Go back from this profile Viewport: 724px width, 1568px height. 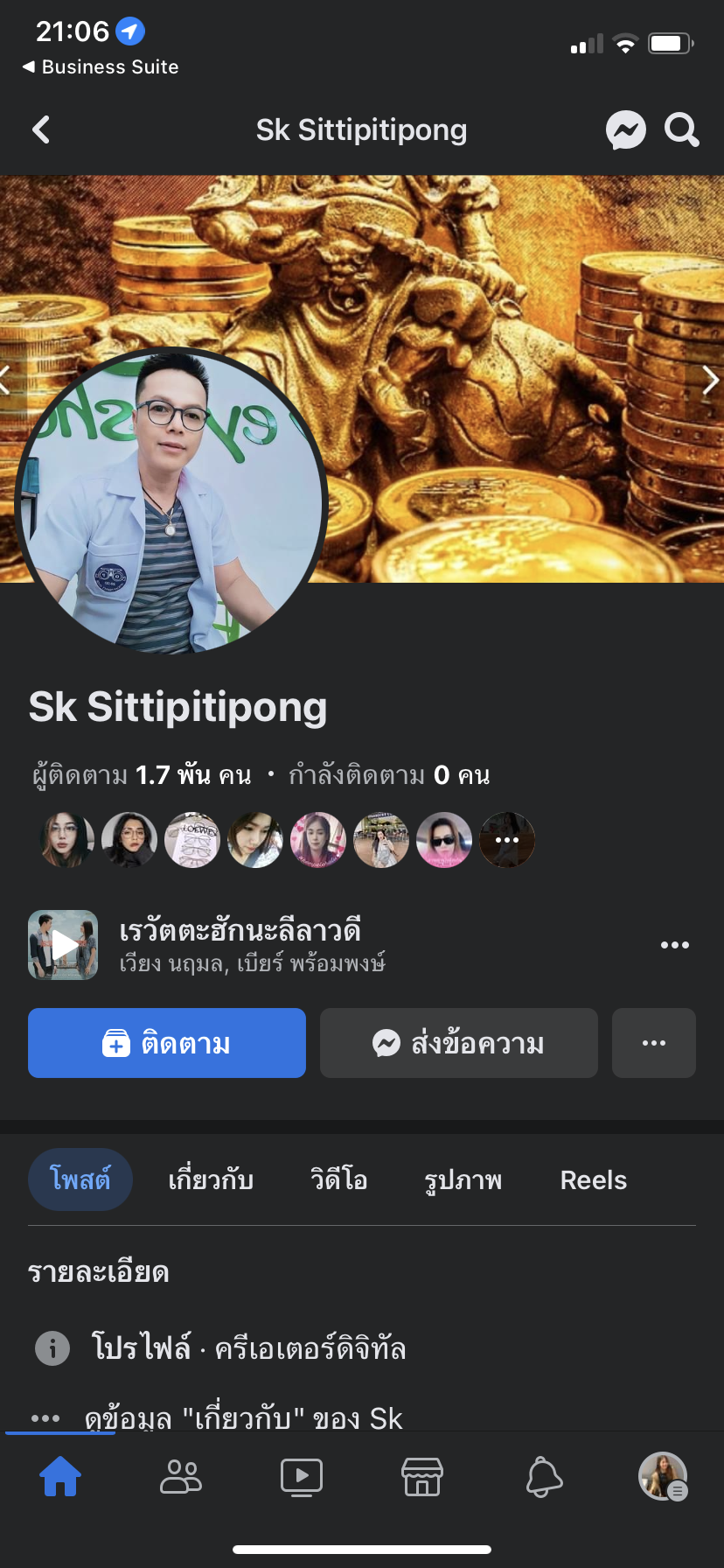[x=41, y=130]
